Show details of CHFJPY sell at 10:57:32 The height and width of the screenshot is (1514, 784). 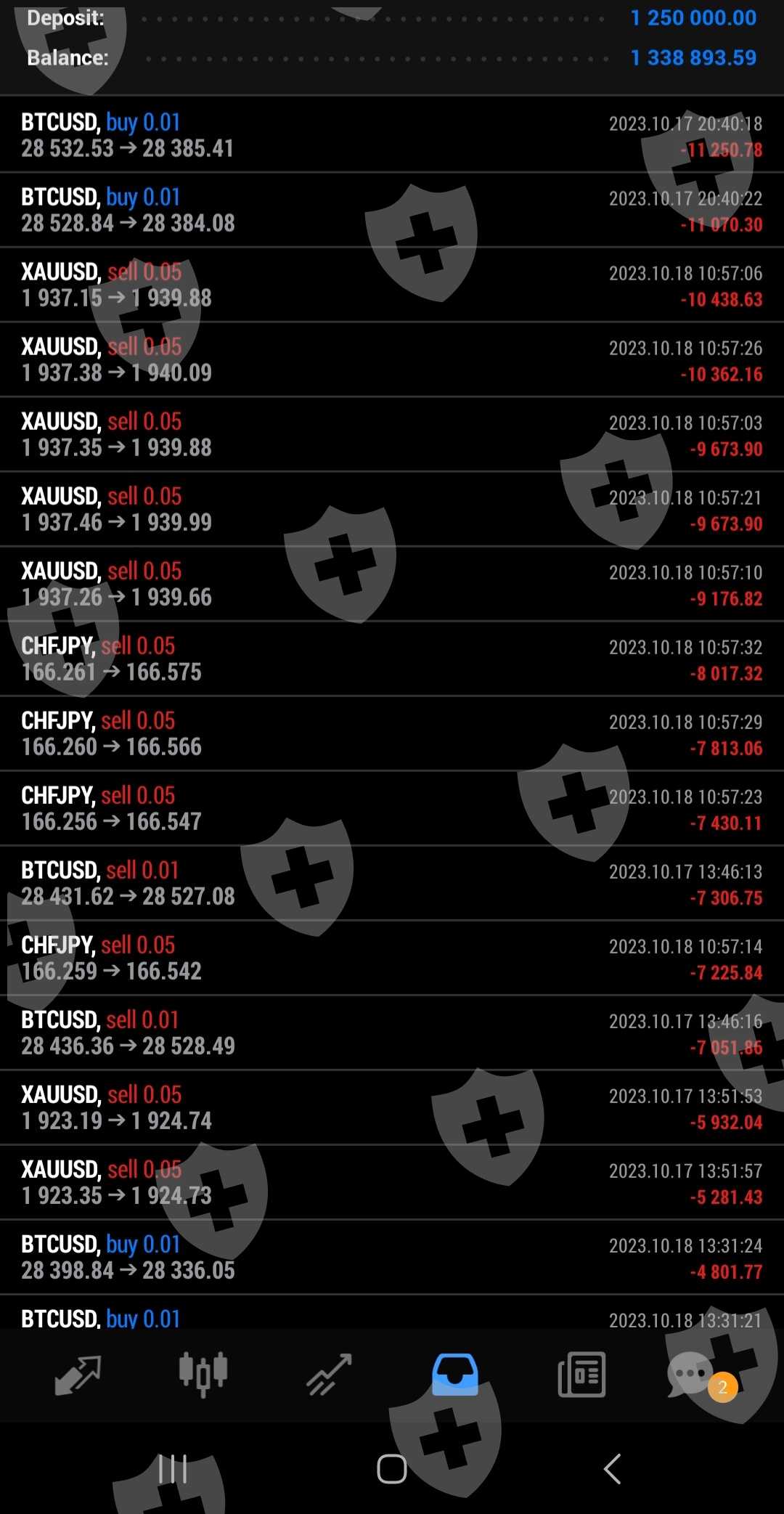tap(392, 659)
